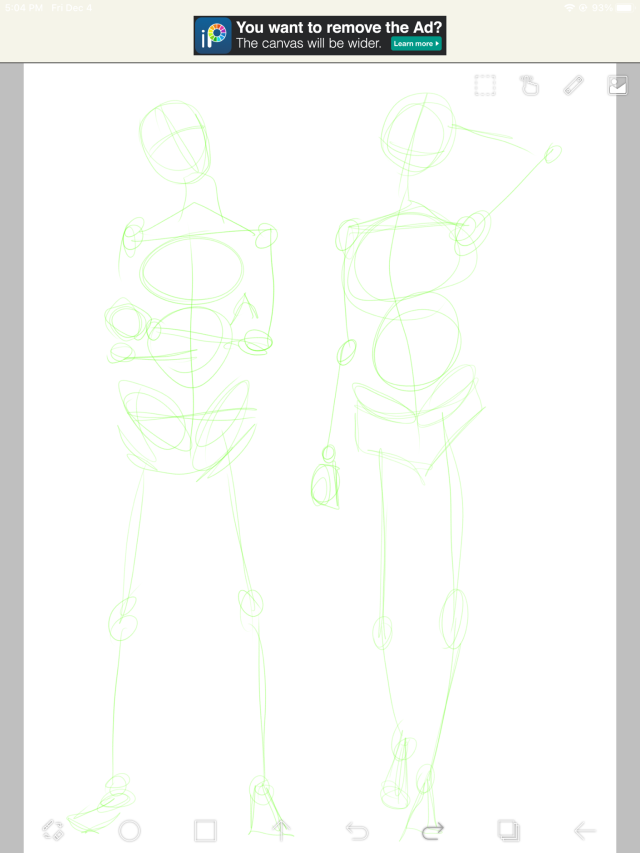Open the selection area tool
The image size is (640, 853).
click(x=485, y=85)
